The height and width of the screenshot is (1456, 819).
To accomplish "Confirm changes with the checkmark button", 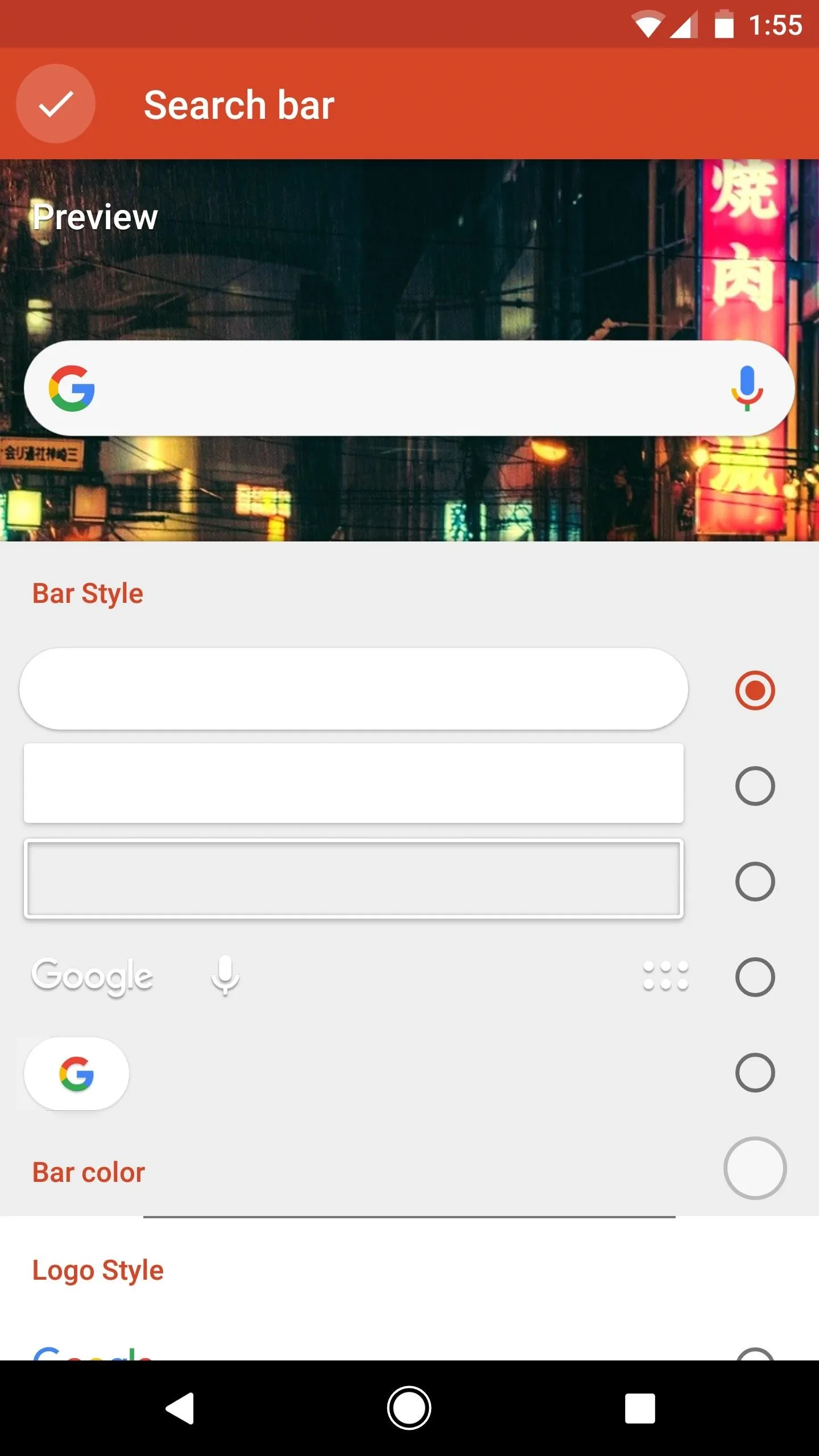I will click(56, 104).
